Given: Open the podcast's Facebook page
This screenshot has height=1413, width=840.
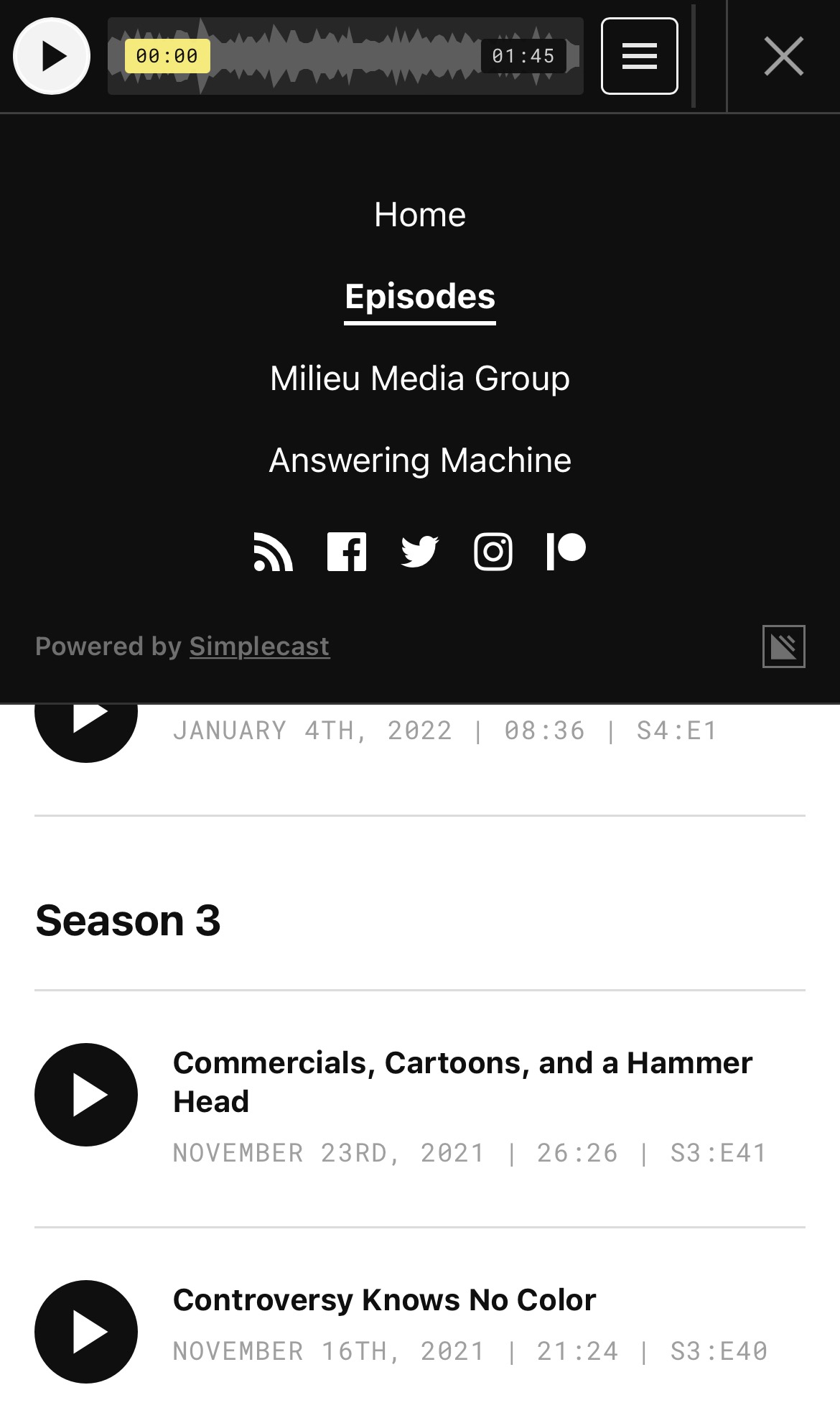Looking at the screenshot, I should (x=347, y=552).
